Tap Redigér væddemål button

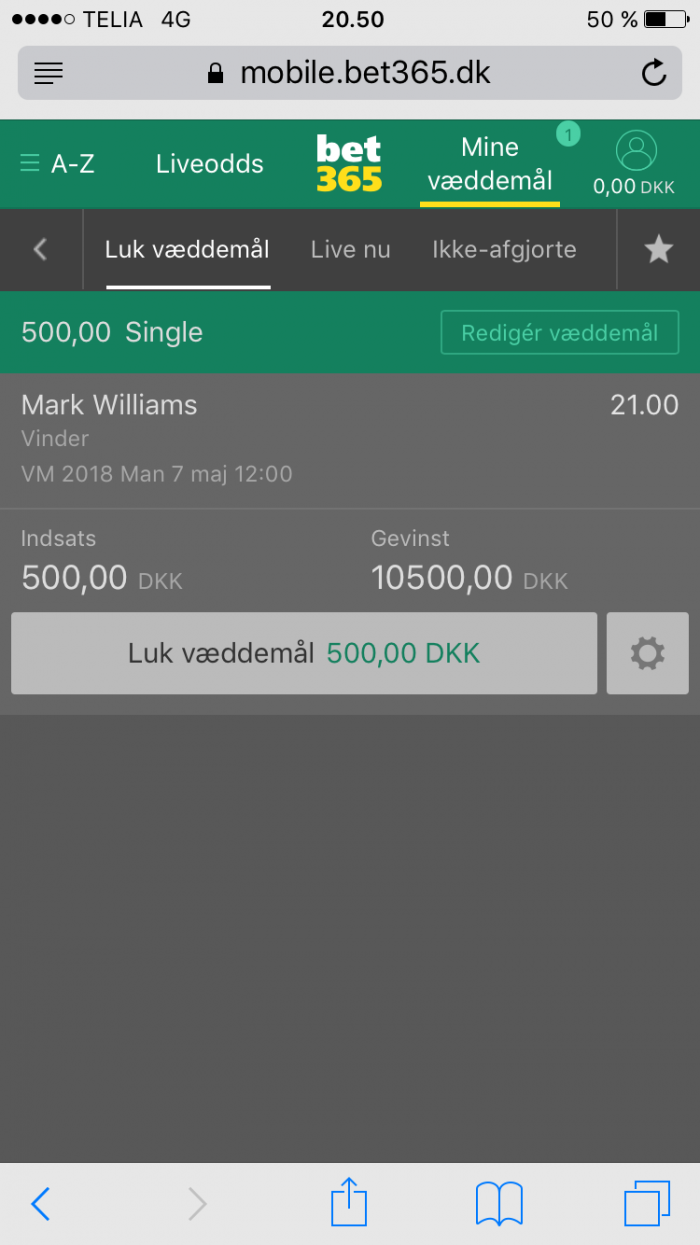[x=559, y=332]
